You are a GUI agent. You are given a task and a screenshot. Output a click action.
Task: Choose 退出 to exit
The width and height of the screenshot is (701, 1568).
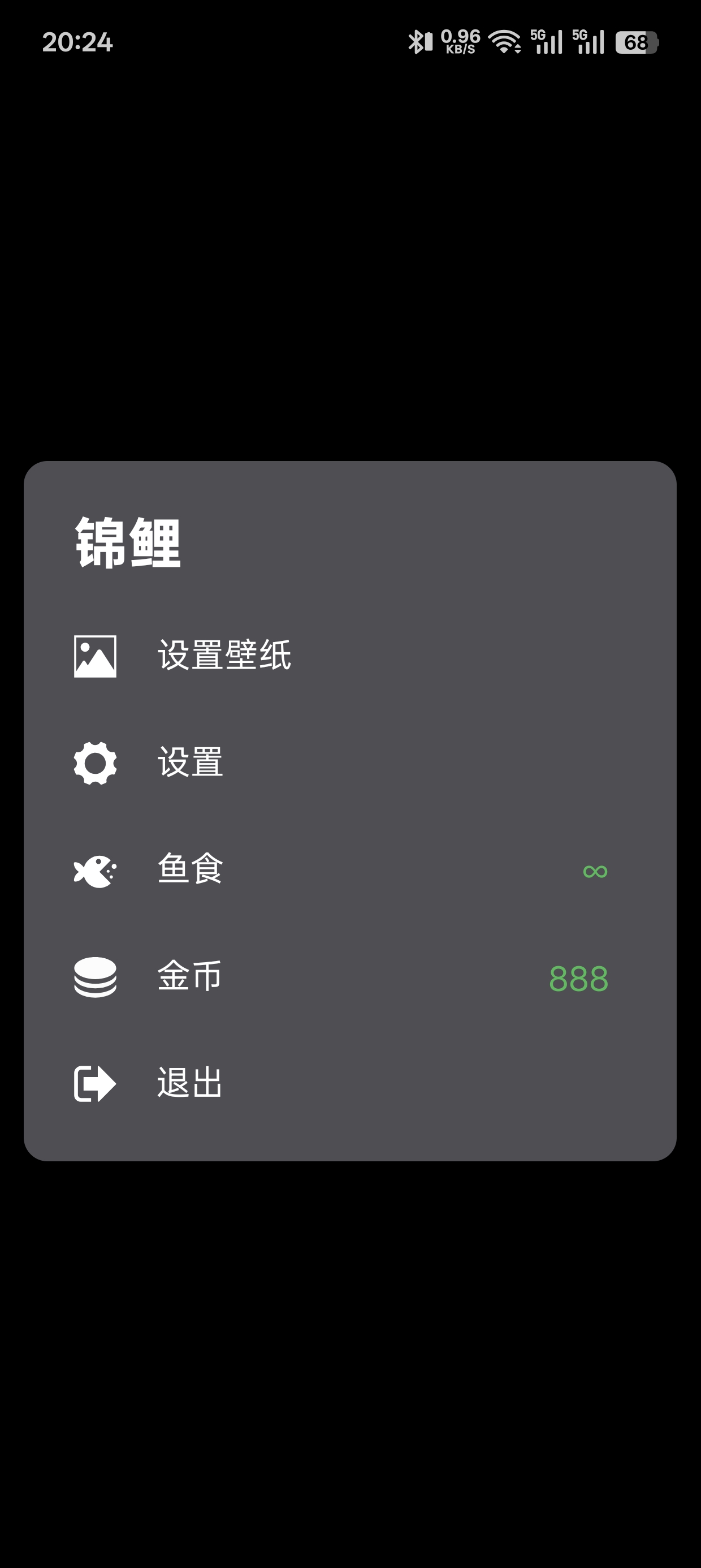coord(350,1084)
